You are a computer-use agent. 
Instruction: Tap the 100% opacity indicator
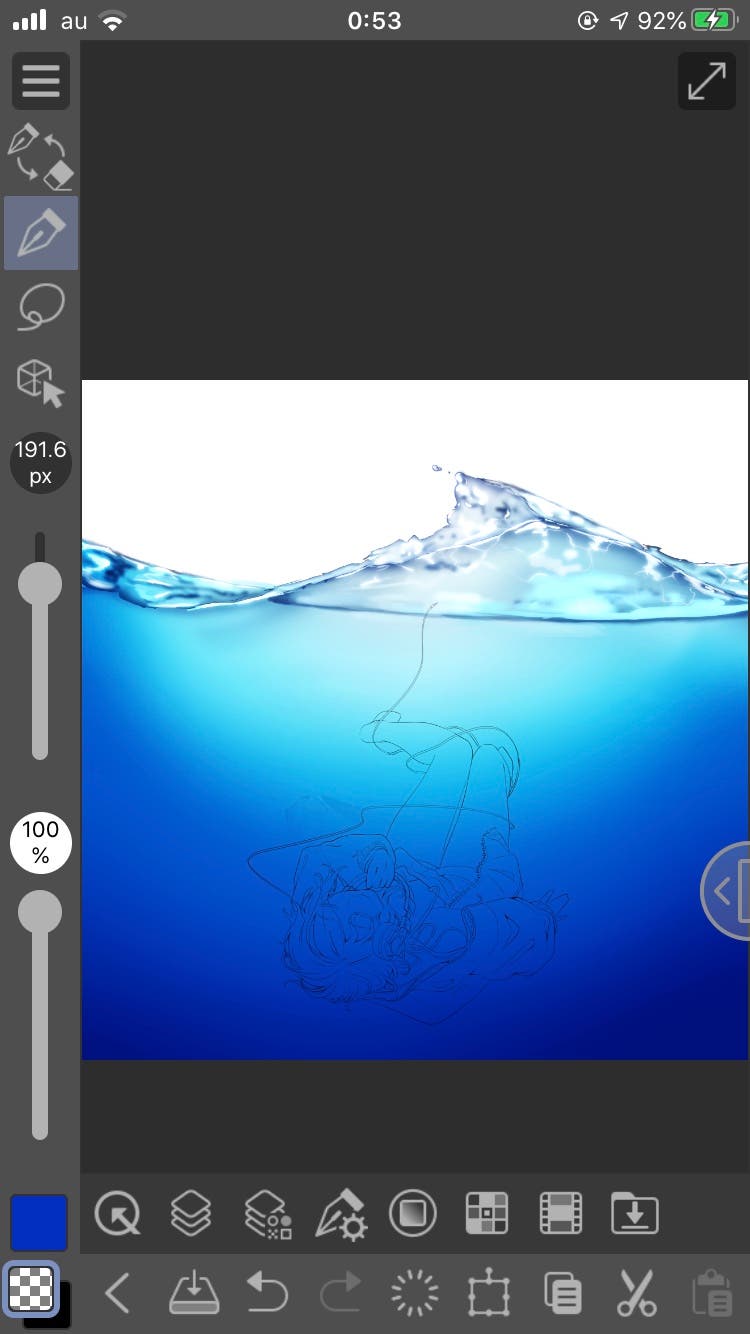[x=40, y=842]
